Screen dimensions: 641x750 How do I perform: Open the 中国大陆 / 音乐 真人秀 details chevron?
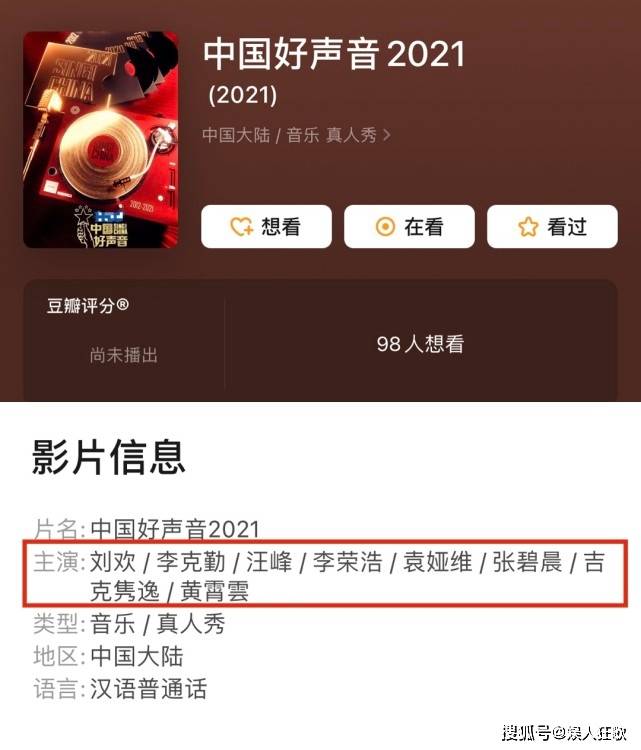click(x=386, y=135)
